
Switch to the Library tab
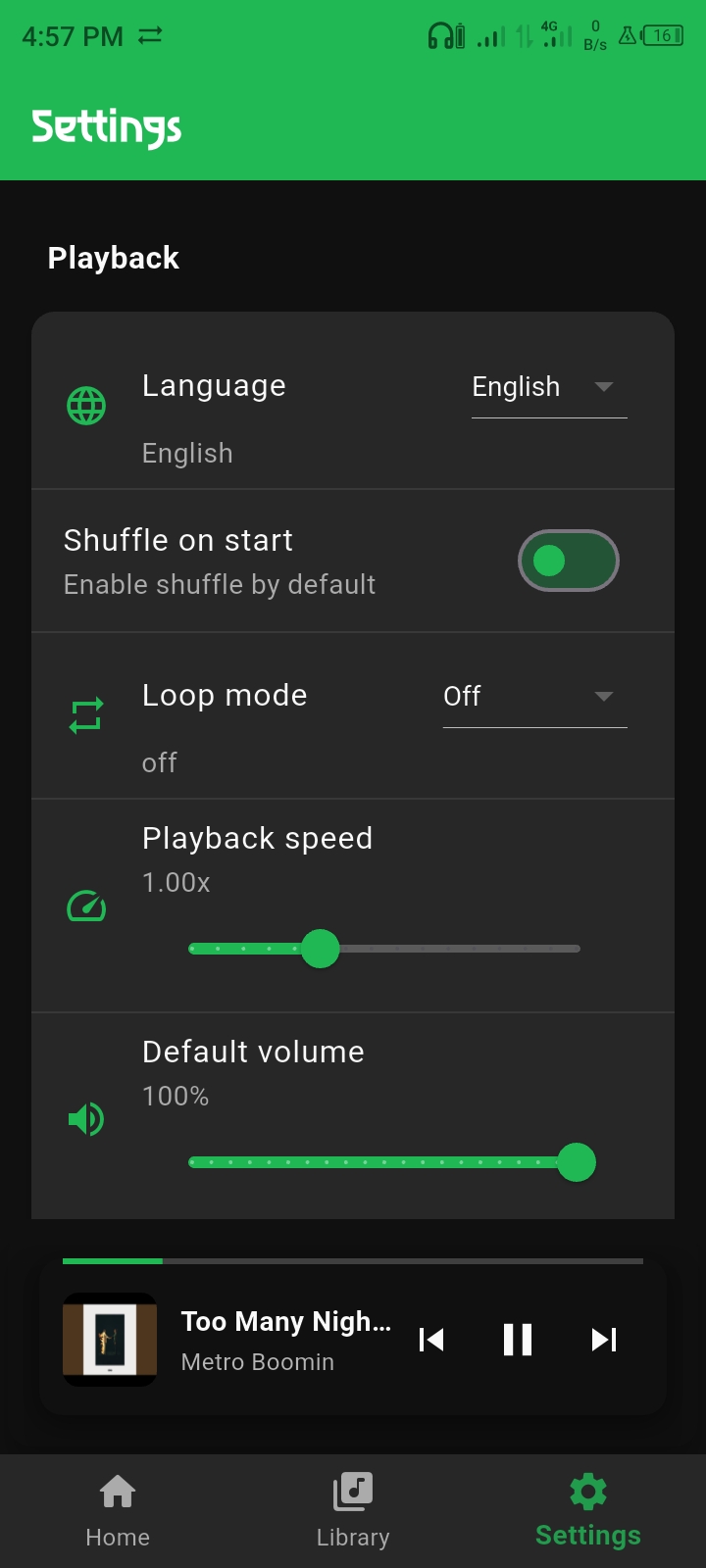tap(353, 1511)
